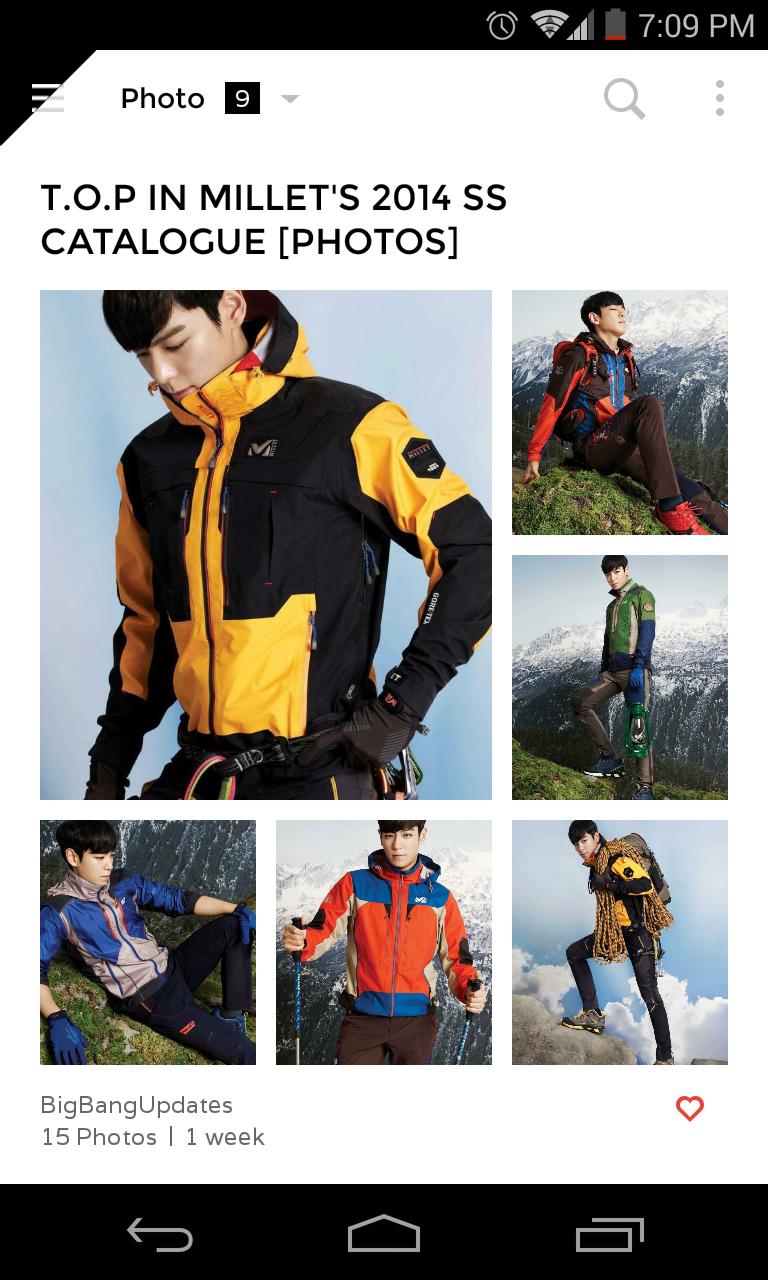Open the photo with the climbing rope

(x=620, y=942)
